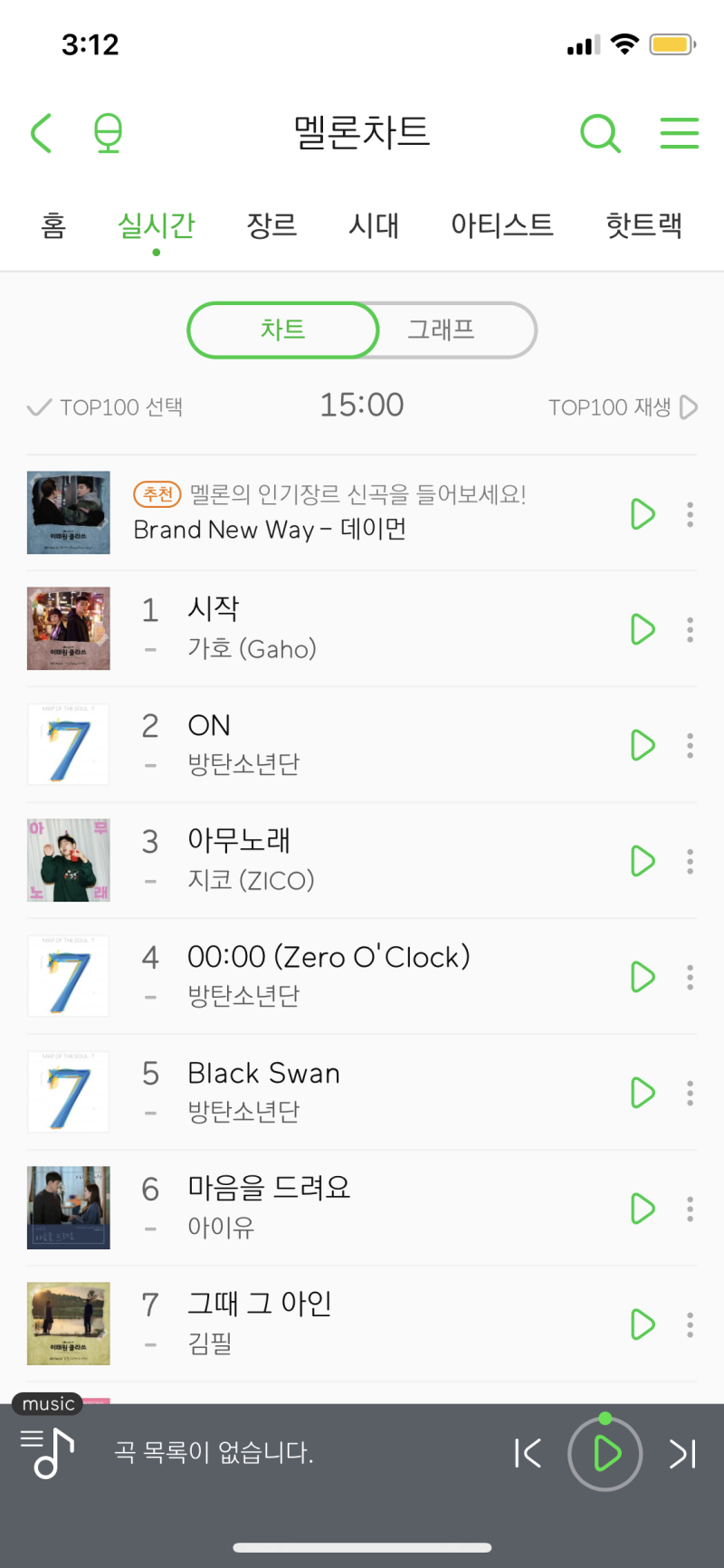This screenshot has height=1568, width=724.
Task: Check the TOP100 선택 option
Action: pos(105,407)
